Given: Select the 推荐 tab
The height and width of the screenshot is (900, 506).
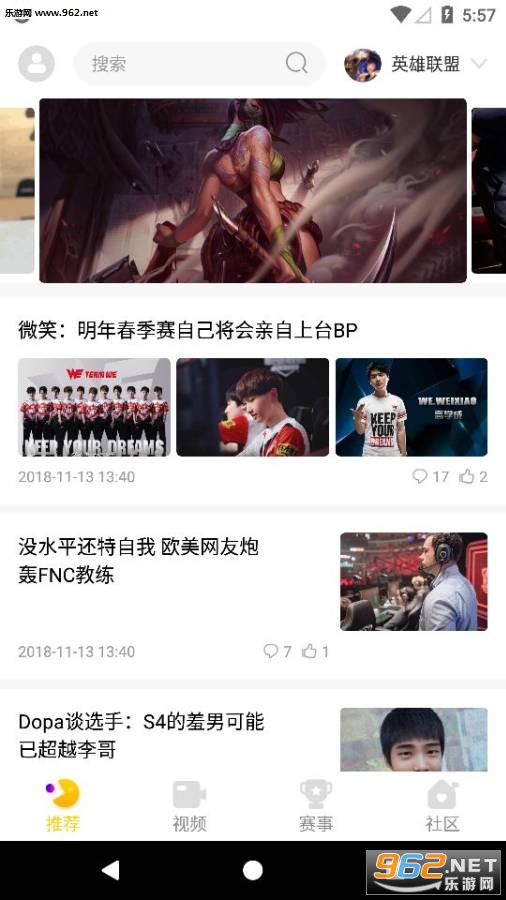Looking at the screenshot, I should 63,806.
